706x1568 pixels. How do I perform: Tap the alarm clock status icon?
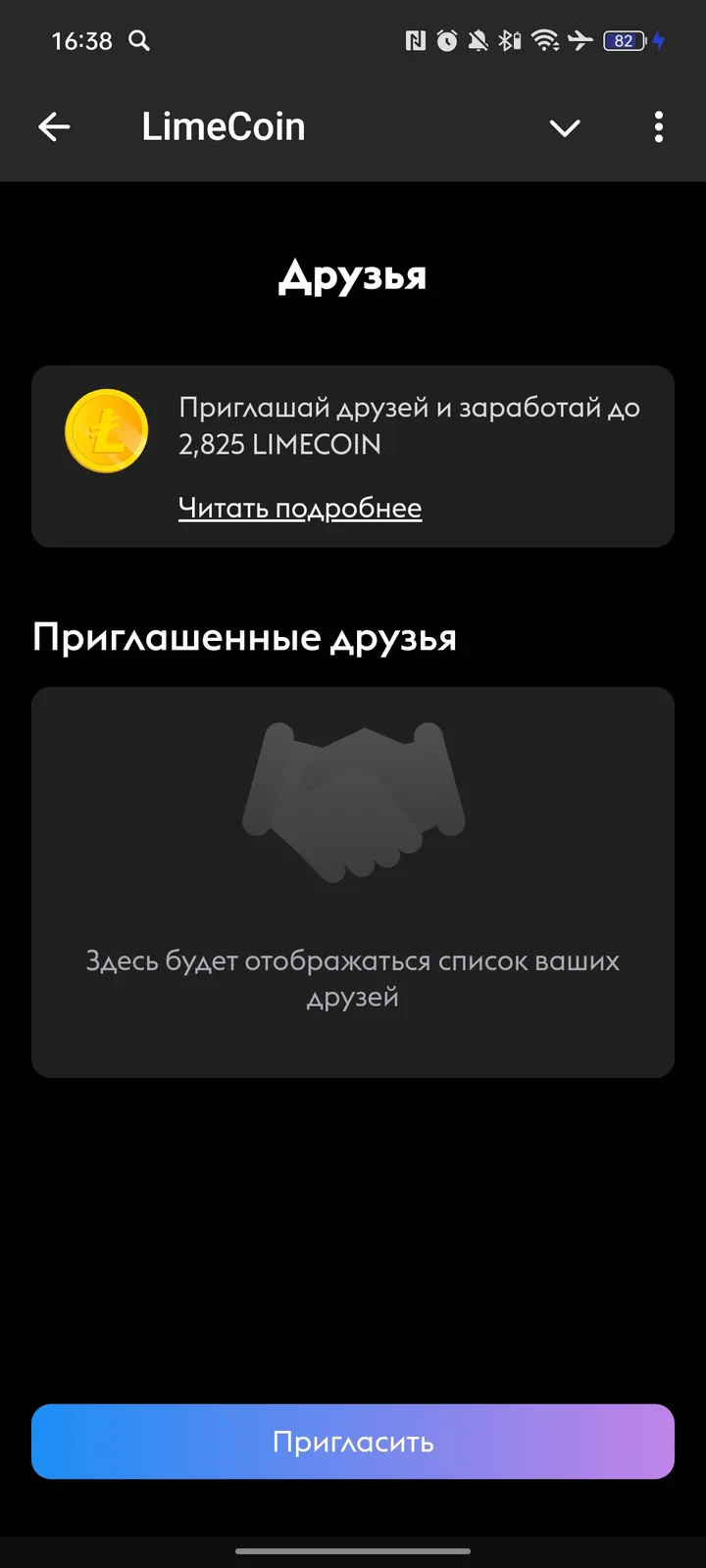click(447, 41)
